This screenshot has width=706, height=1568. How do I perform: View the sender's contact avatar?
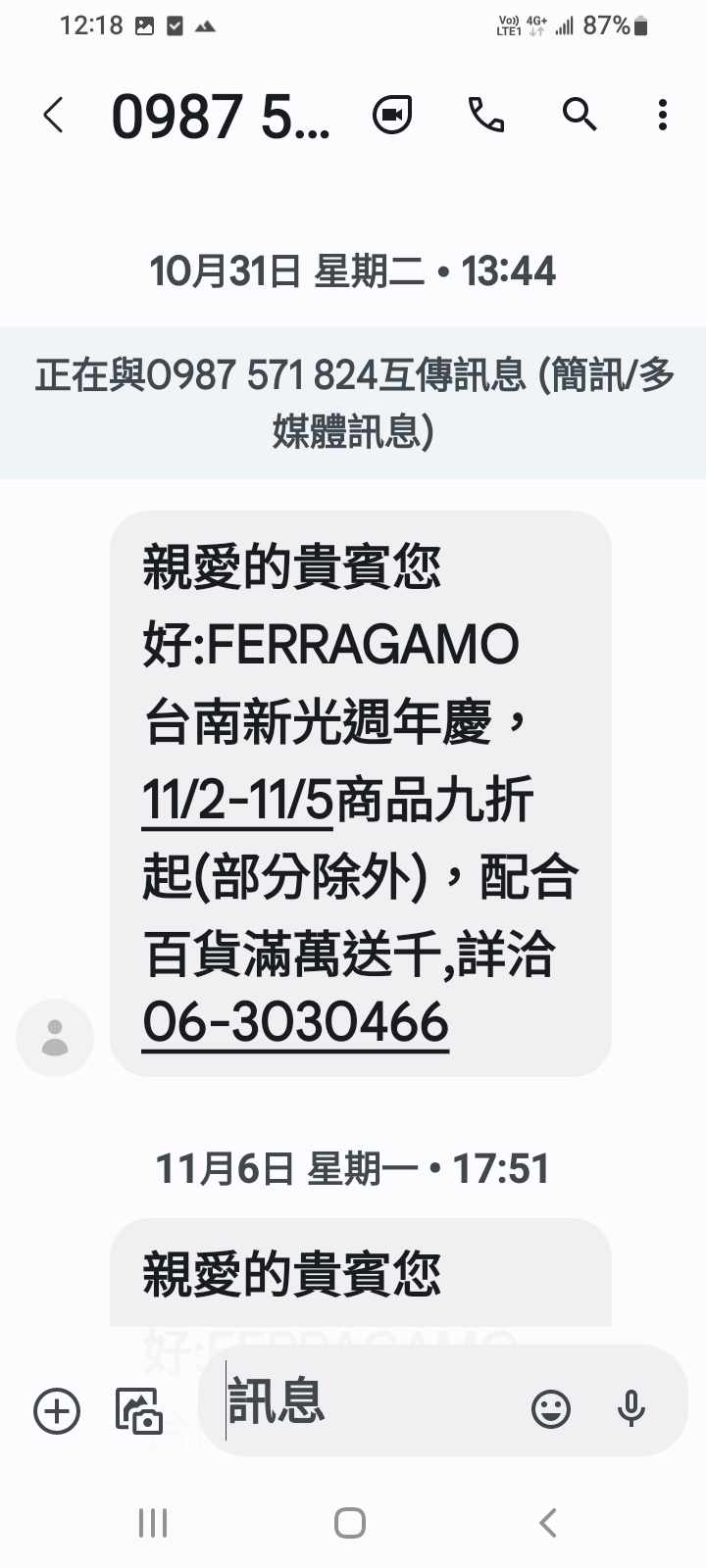55,1038
